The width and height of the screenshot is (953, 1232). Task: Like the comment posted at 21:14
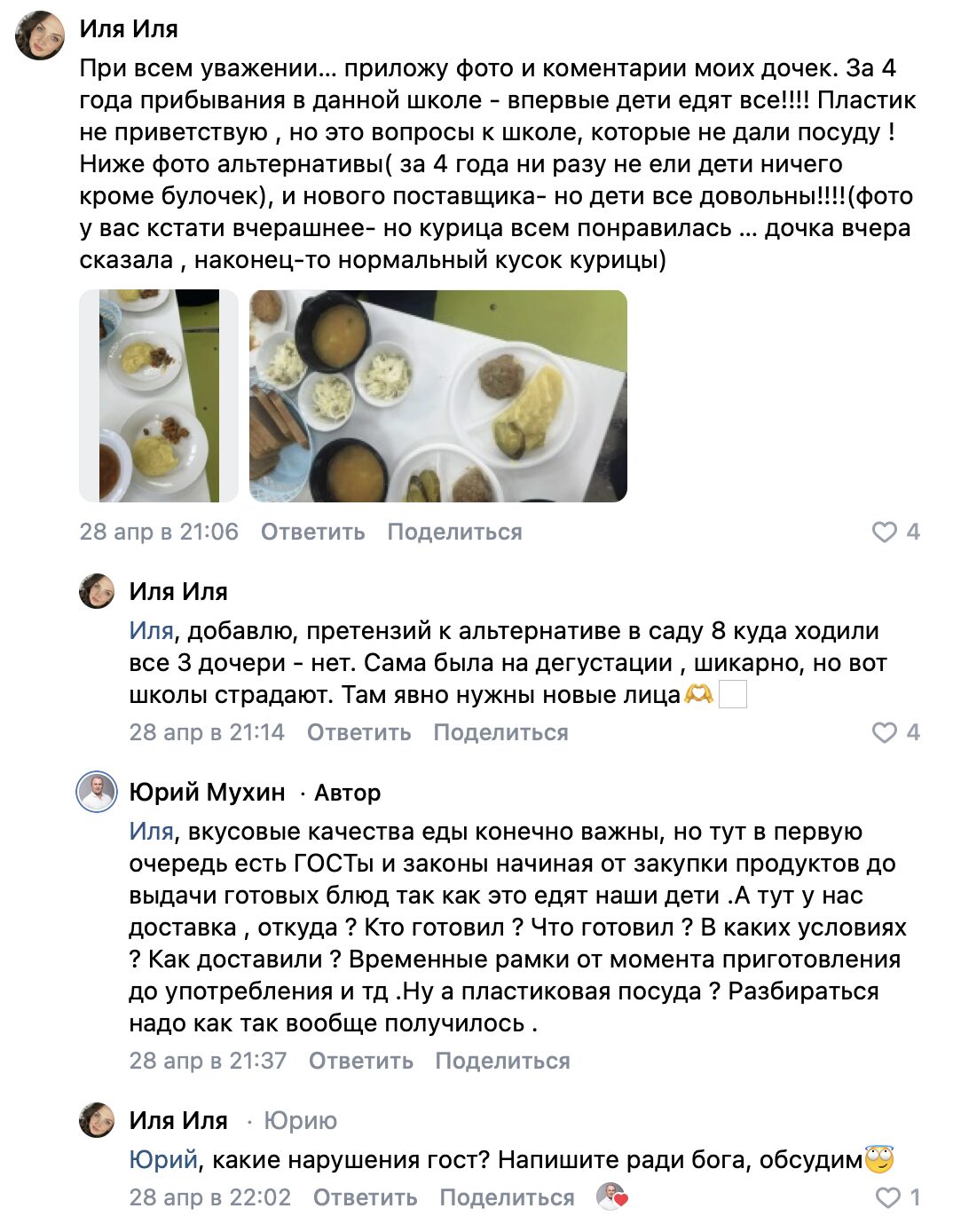(885, 732)
